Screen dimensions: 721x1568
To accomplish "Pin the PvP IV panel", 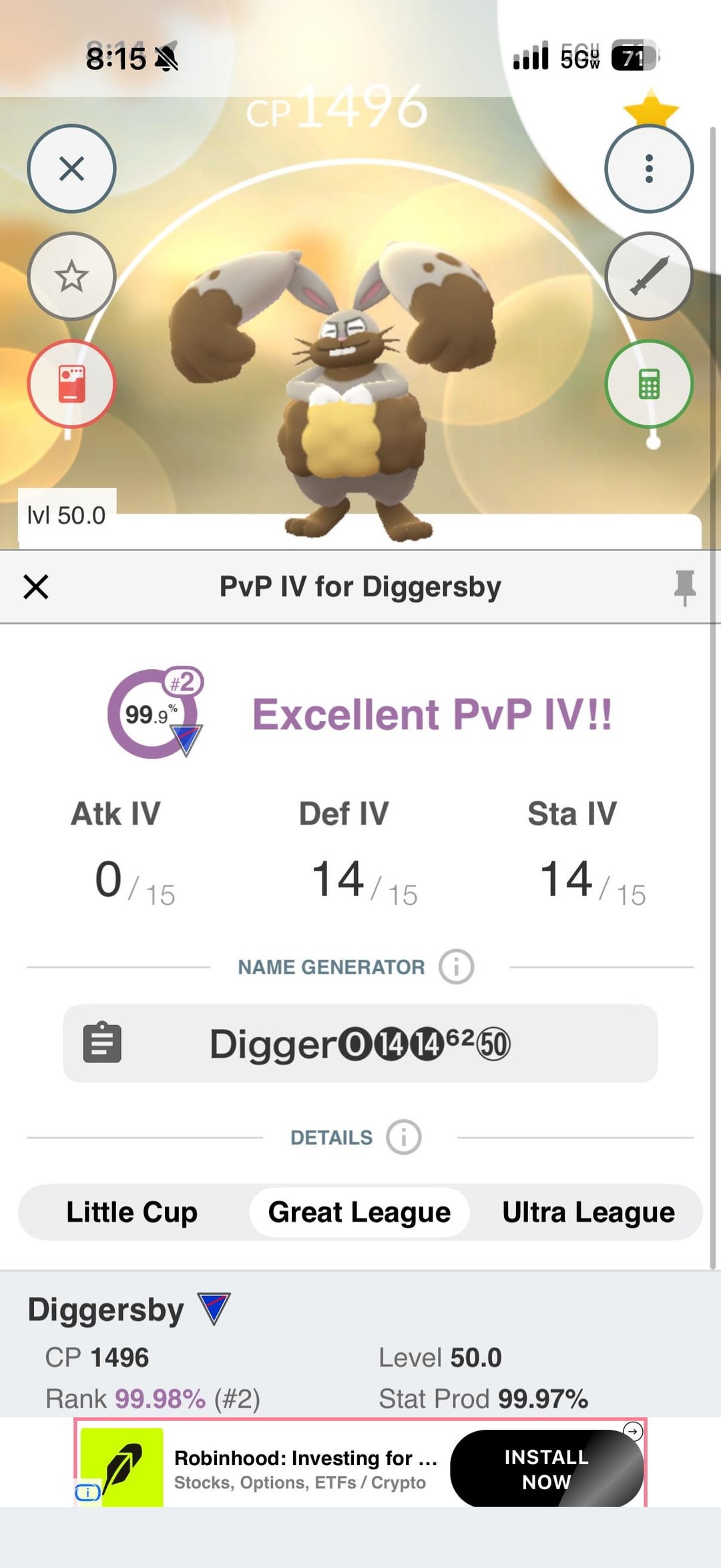I will coord(685,587).
